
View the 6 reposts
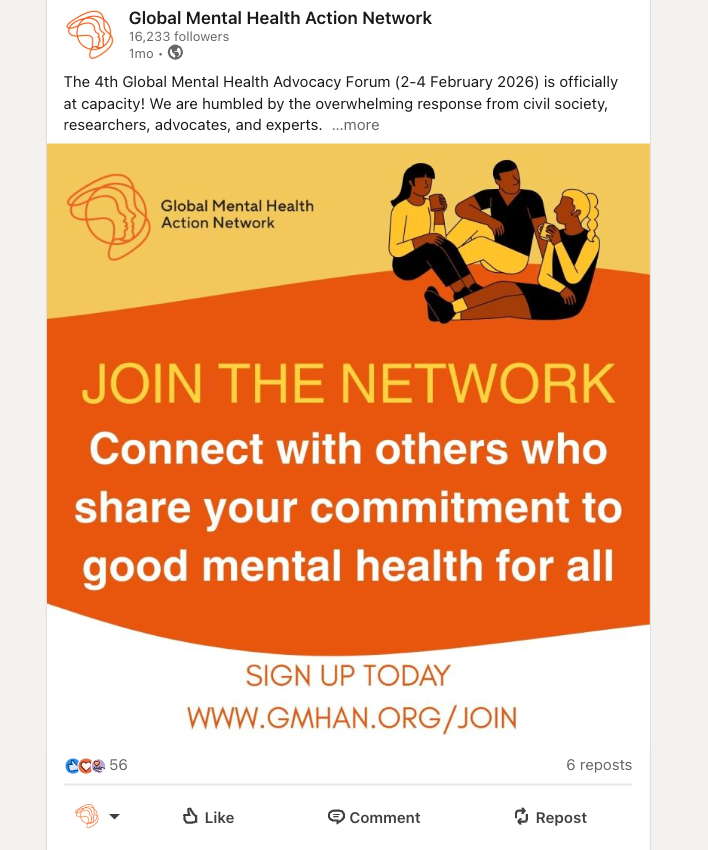599,765
